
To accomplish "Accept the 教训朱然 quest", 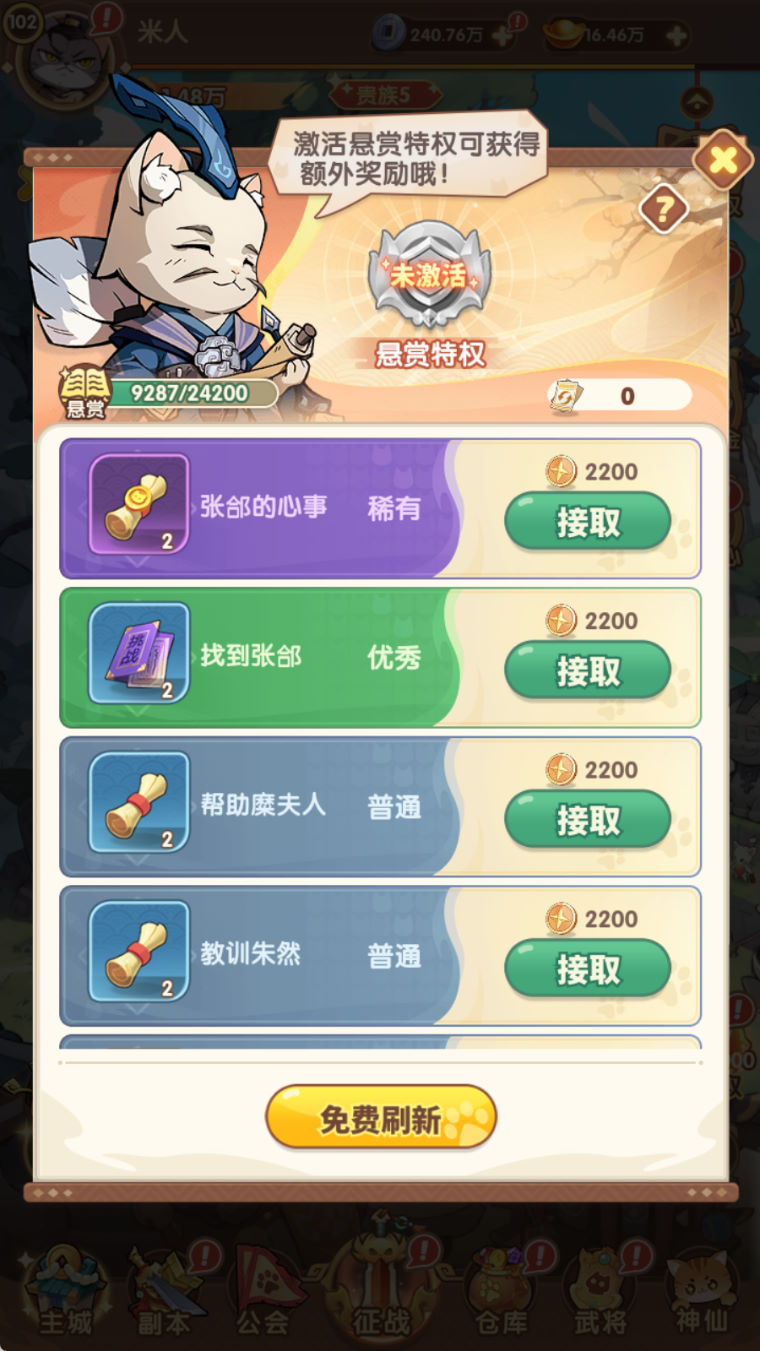I will pos(587,969).
